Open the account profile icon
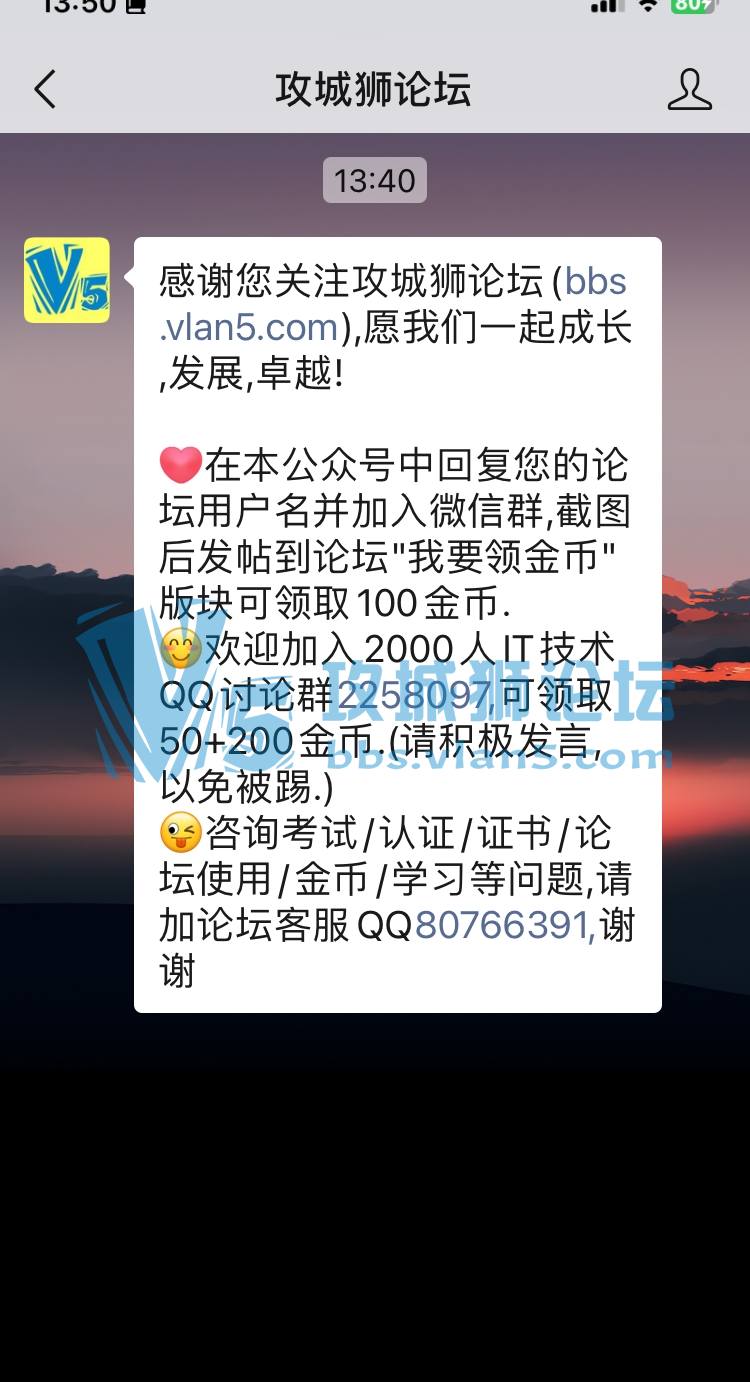 coord(689,90)
